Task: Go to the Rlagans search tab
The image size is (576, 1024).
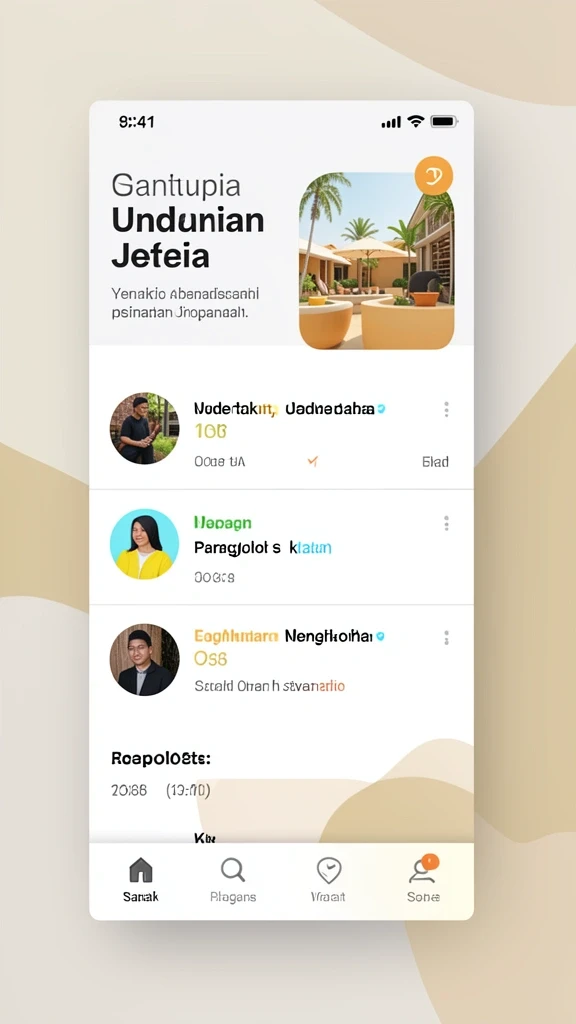Action: point(233,880)
